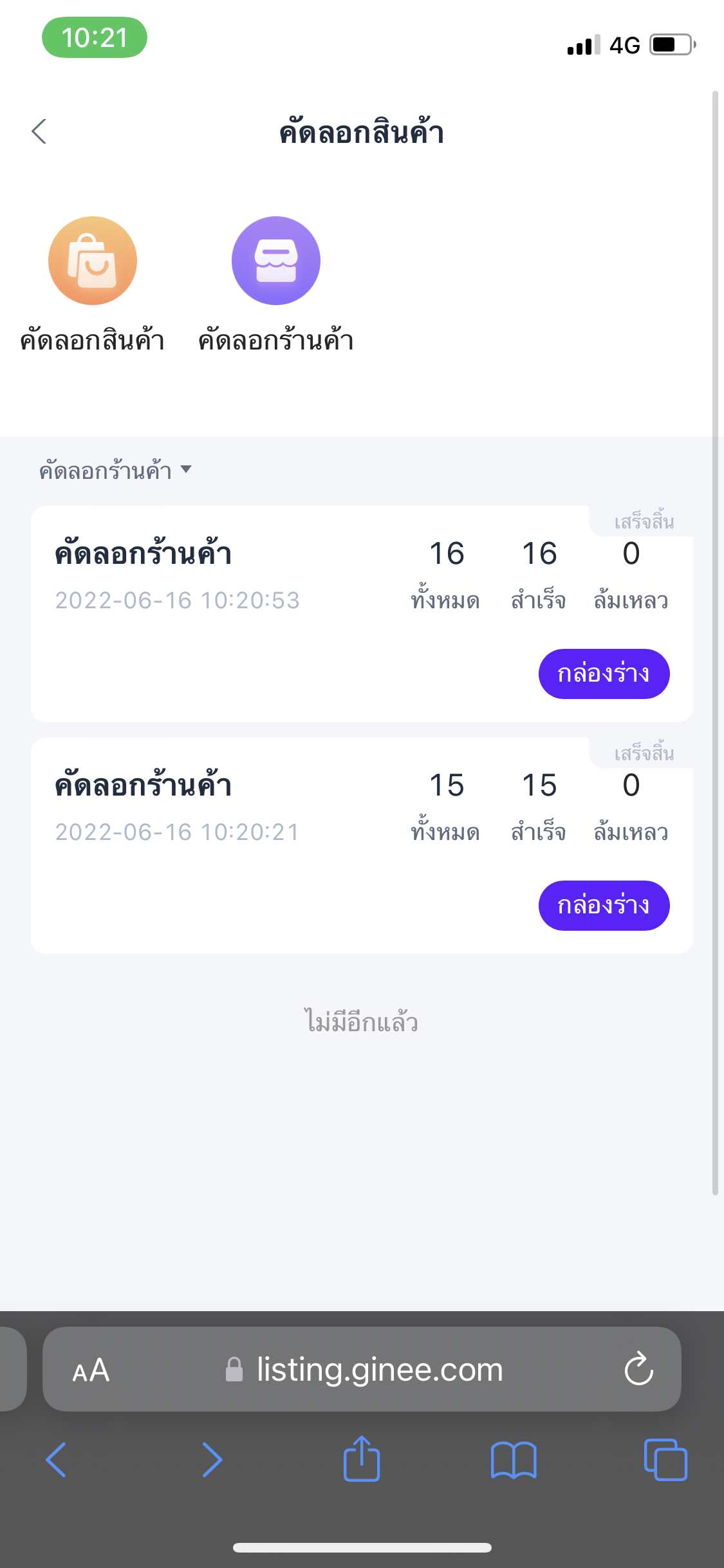
Task: Show all open browser tabs
Action: pos(665,1459)
